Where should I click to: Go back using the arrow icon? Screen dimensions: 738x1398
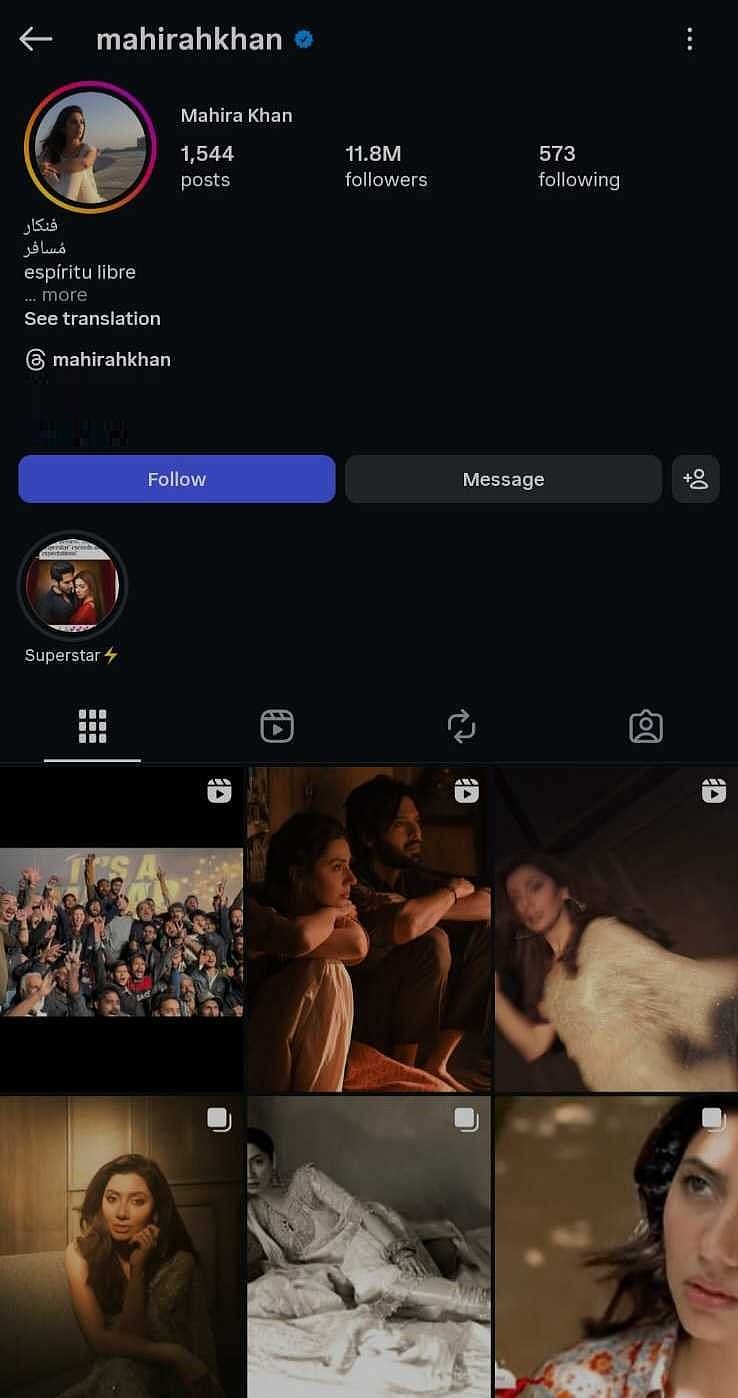36,39
